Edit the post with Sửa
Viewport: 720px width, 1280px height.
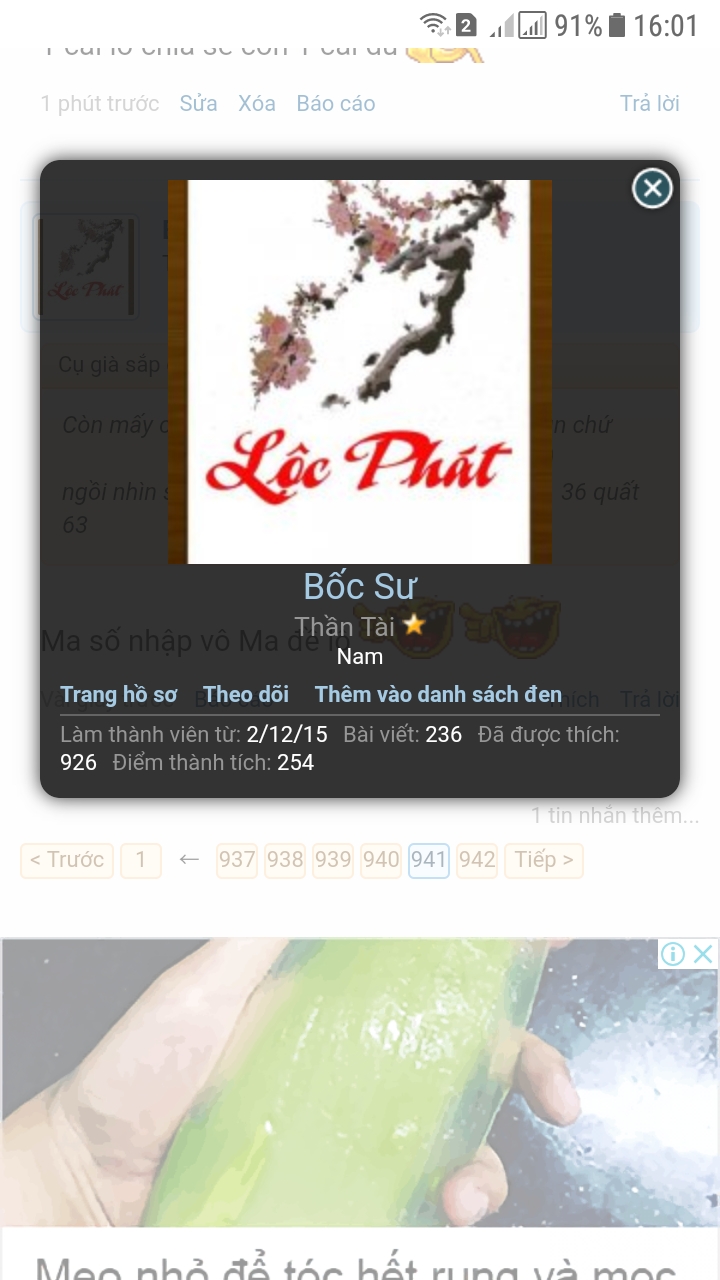pos(198,103)
